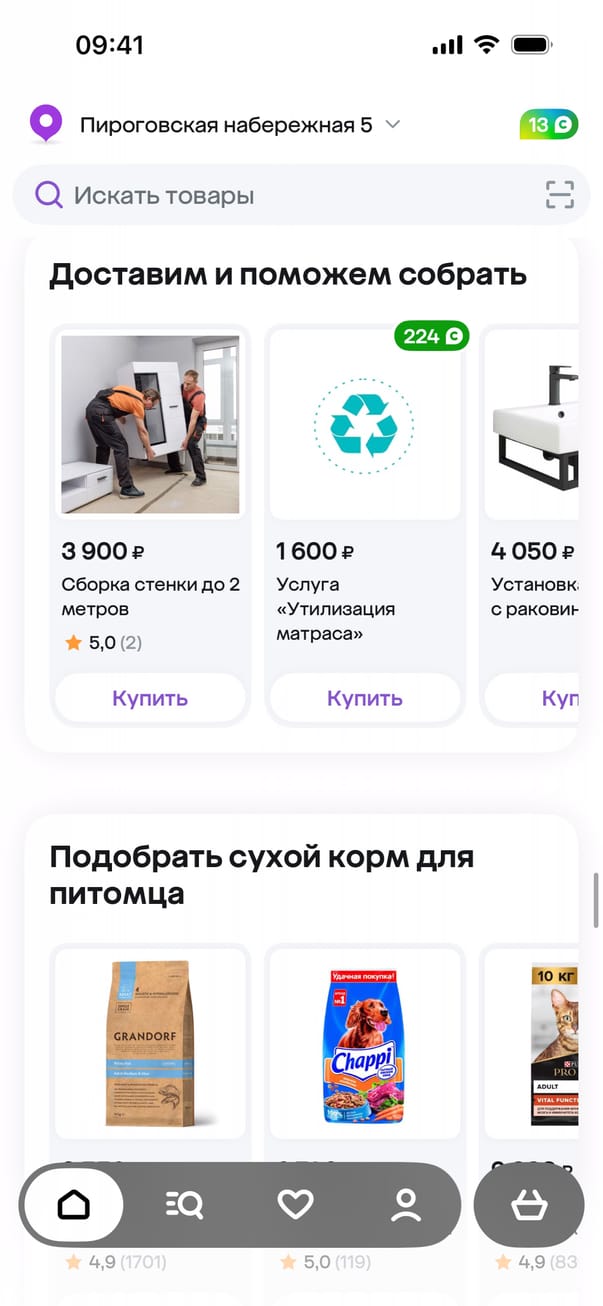The width and height of the screenshot is (603, 1306).
Task: Tap the Искать товары search field
Action: coord(290,195)
